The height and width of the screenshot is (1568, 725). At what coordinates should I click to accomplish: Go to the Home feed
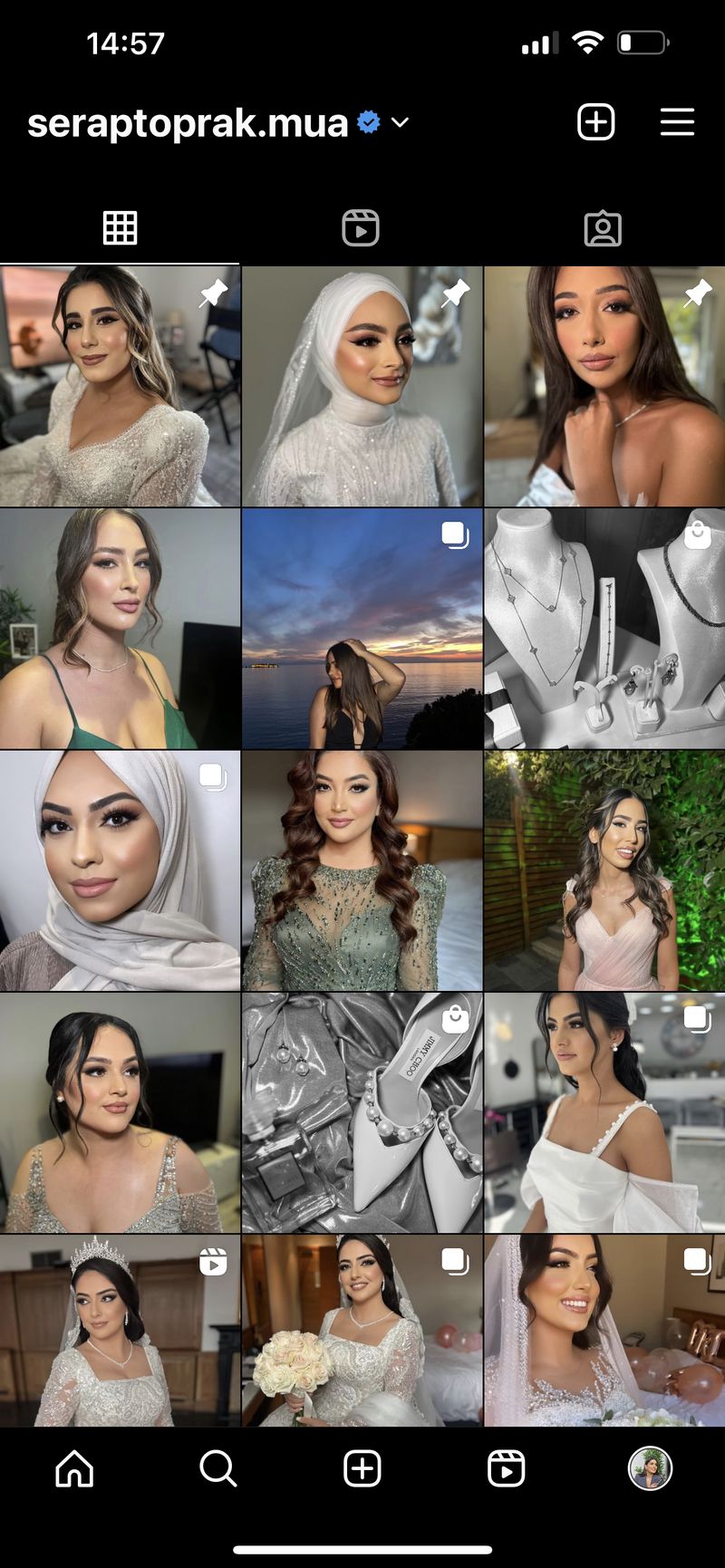pyautogui.click(x=74, y=1469)
